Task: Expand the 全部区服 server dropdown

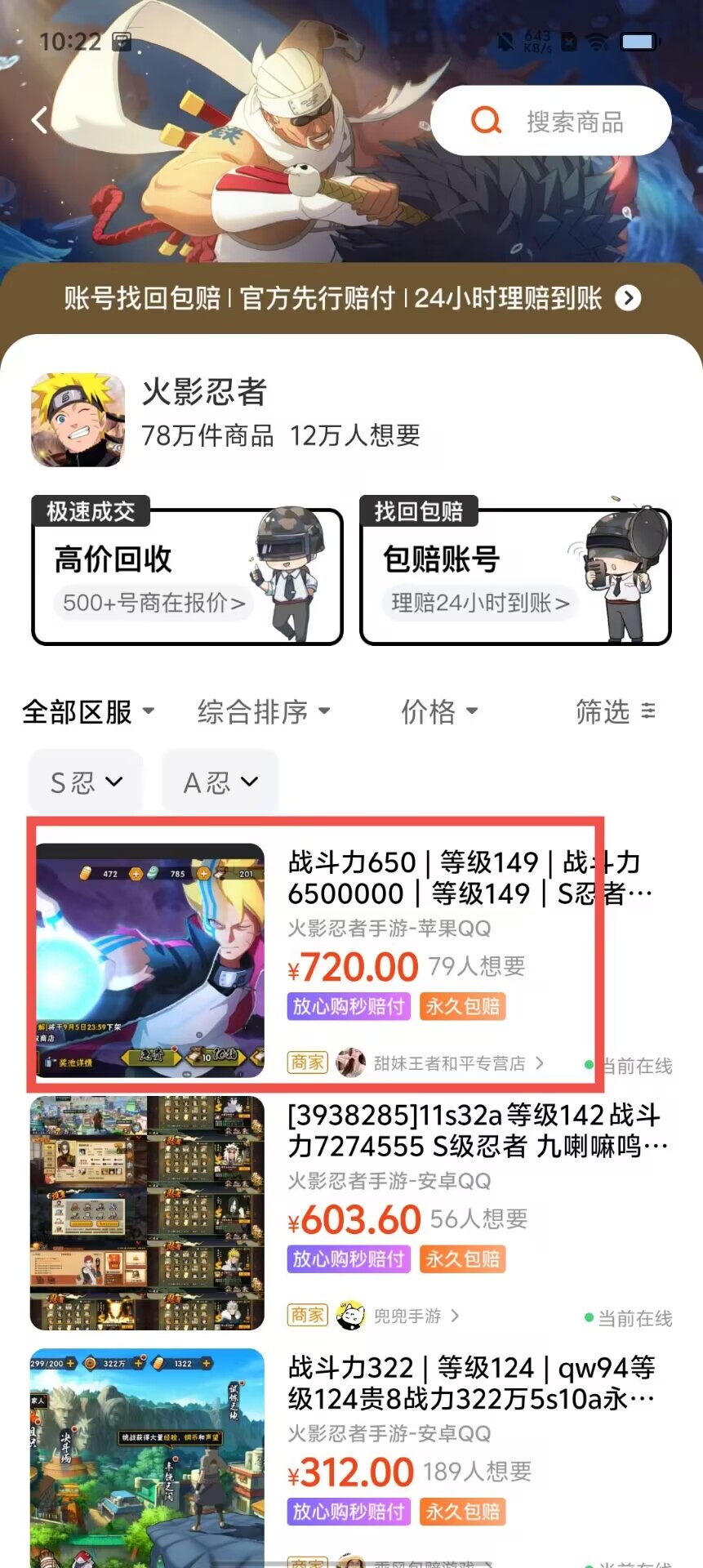Action: pyautogui.click(x=88, y=711)
